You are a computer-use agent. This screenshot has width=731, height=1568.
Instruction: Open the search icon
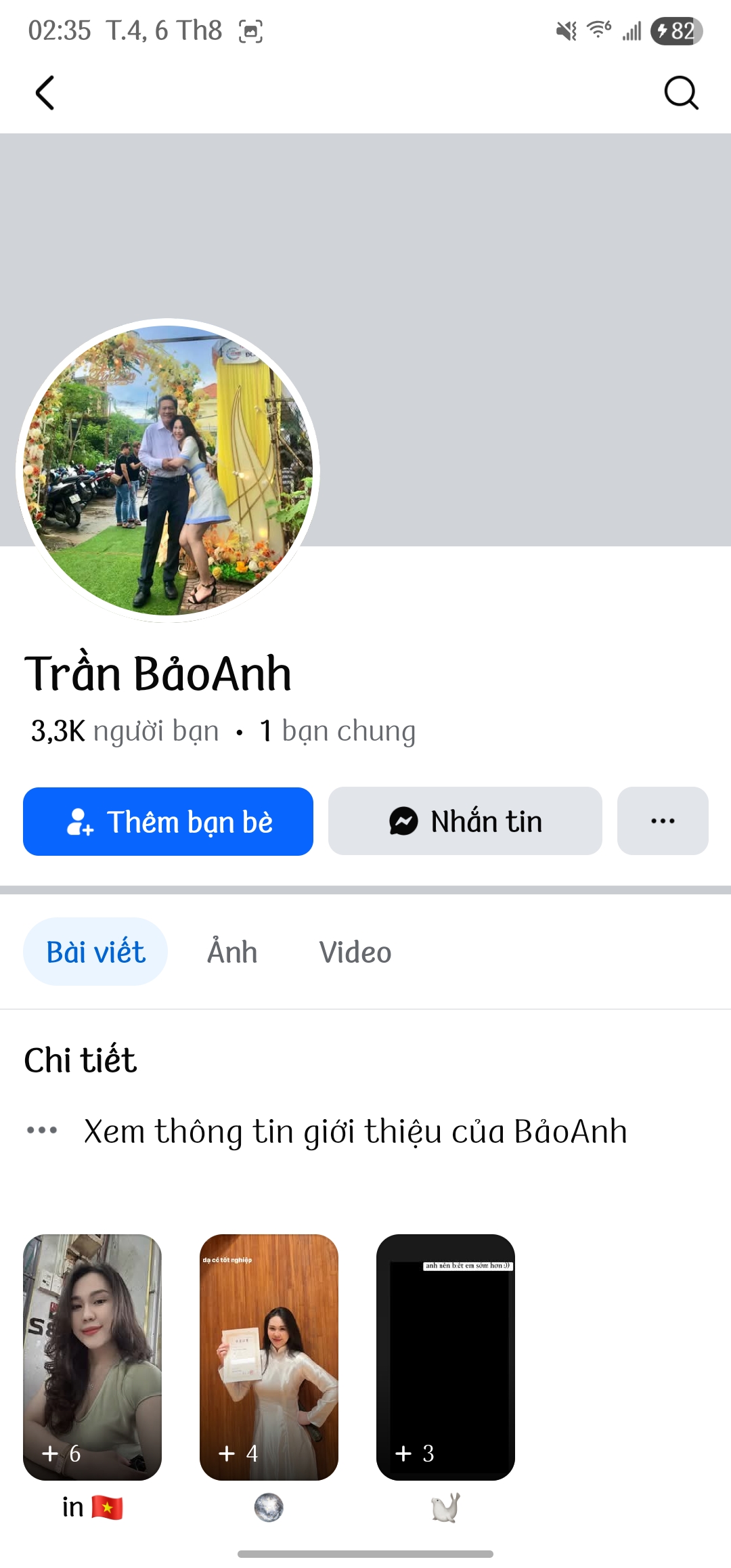tap(681, 93)
